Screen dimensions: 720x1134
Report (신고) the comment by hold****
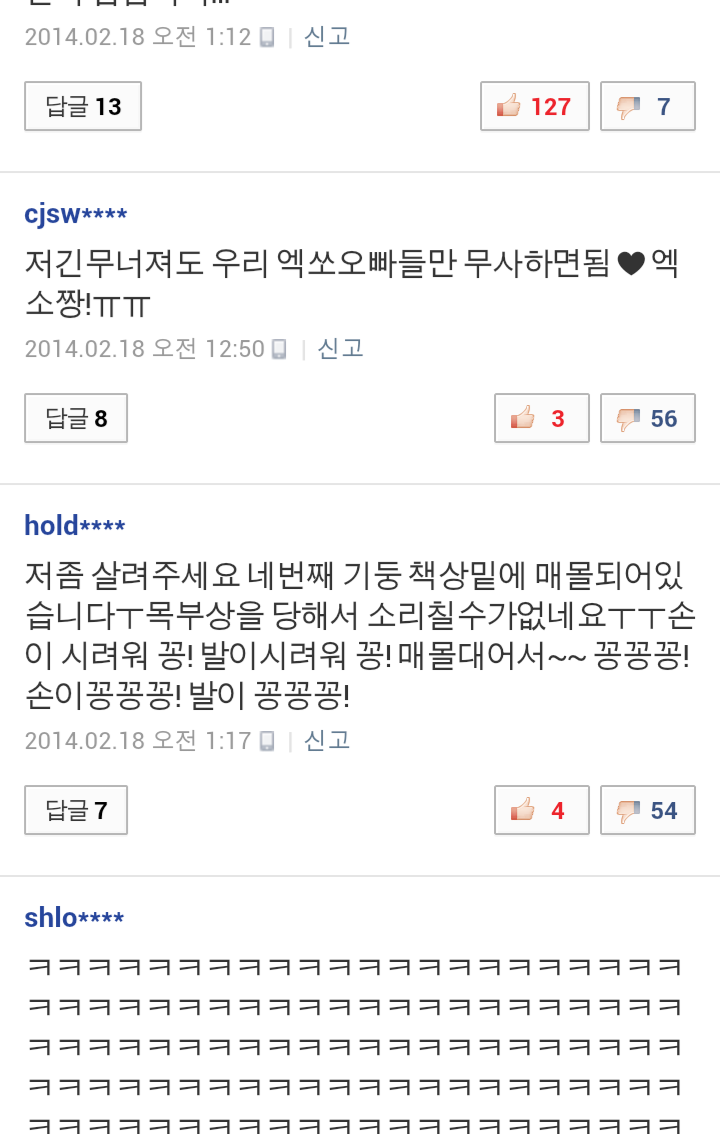(327, 740)
